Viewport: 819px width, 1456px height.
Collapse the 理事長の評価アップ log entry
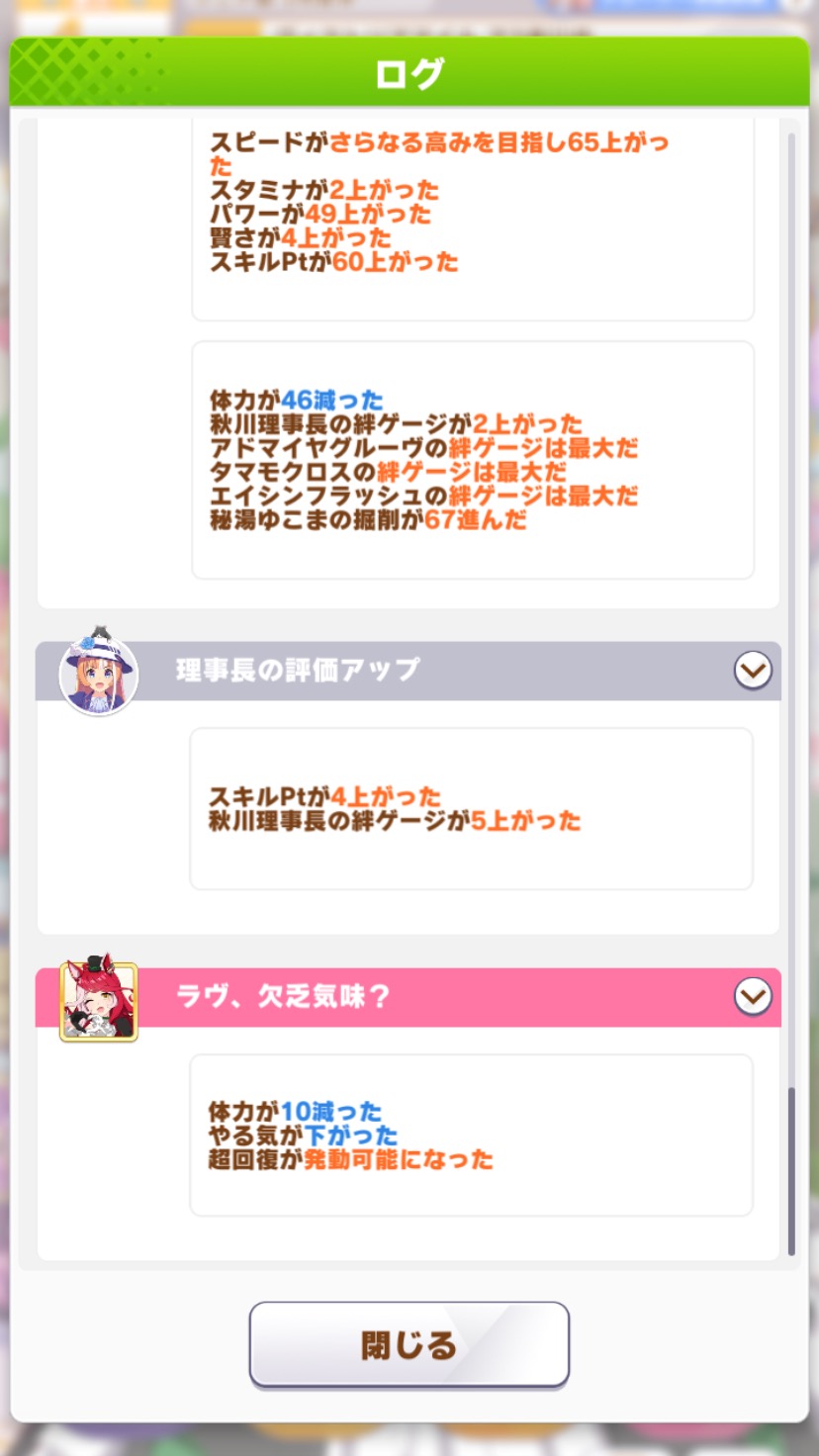point(752,671)
